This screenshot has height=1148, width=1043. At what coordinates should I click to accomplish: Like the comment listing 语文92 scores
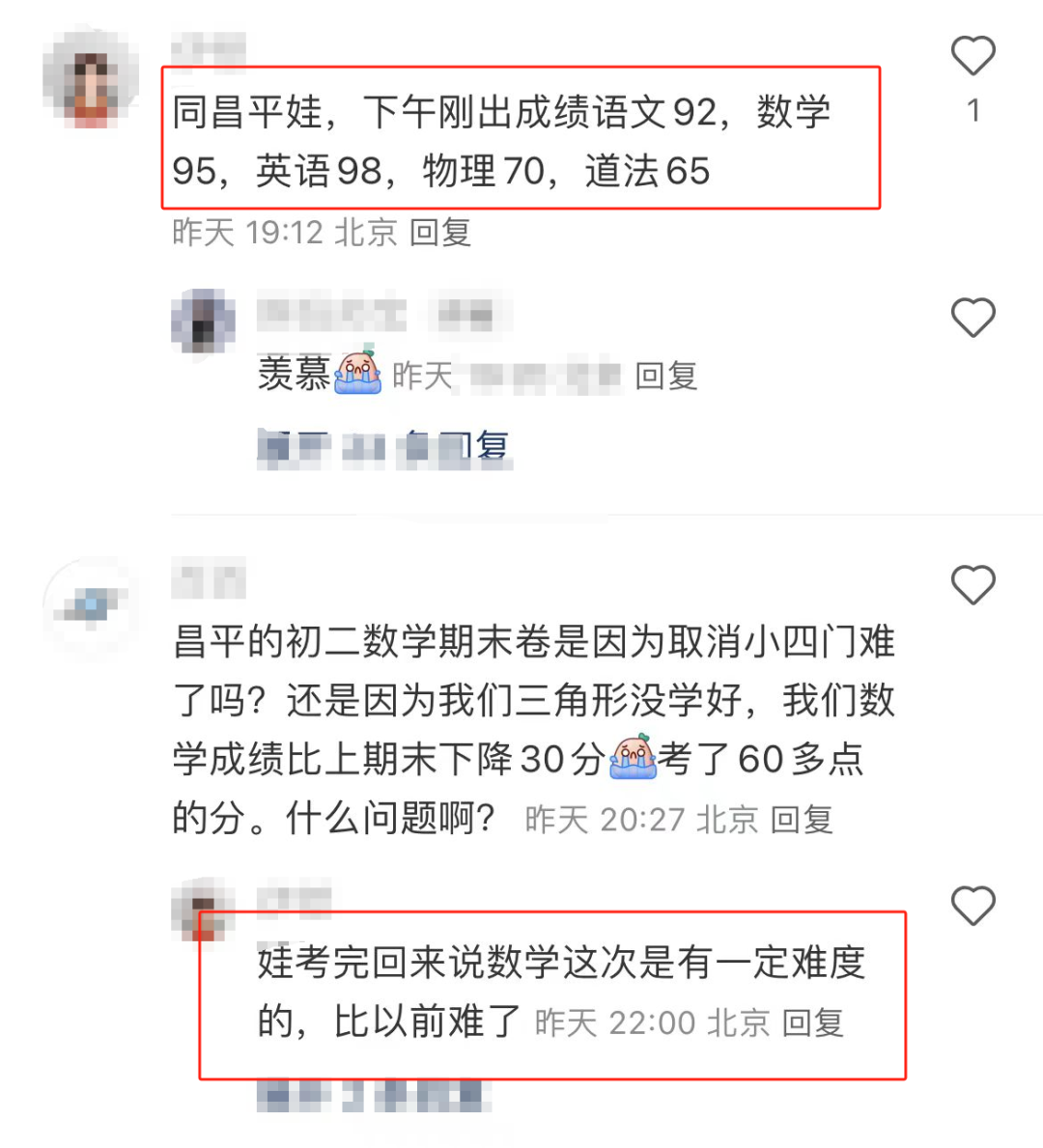pos(973,56)
